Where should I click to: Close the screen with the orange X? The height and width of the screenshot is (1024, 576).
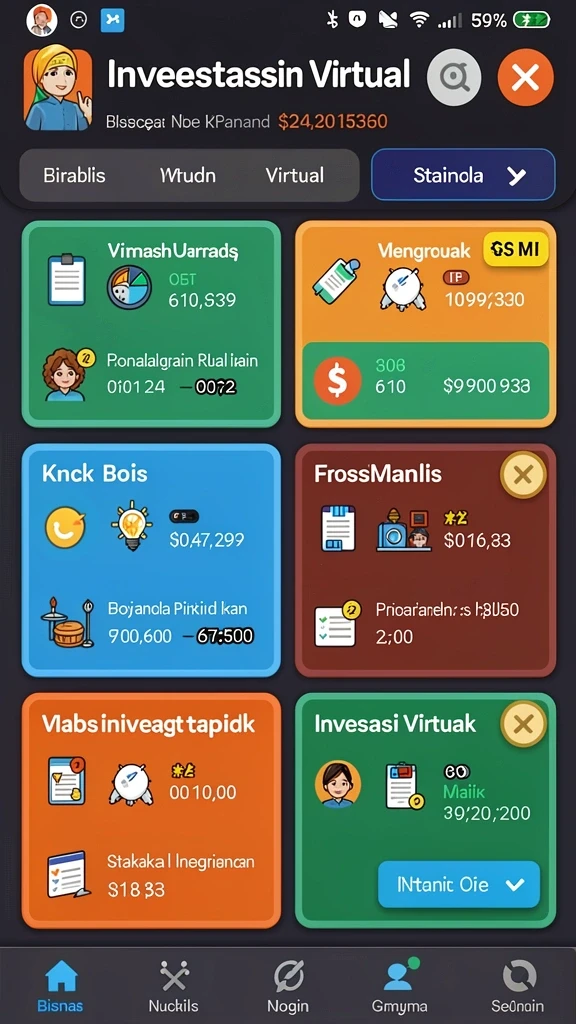point(525,78)
